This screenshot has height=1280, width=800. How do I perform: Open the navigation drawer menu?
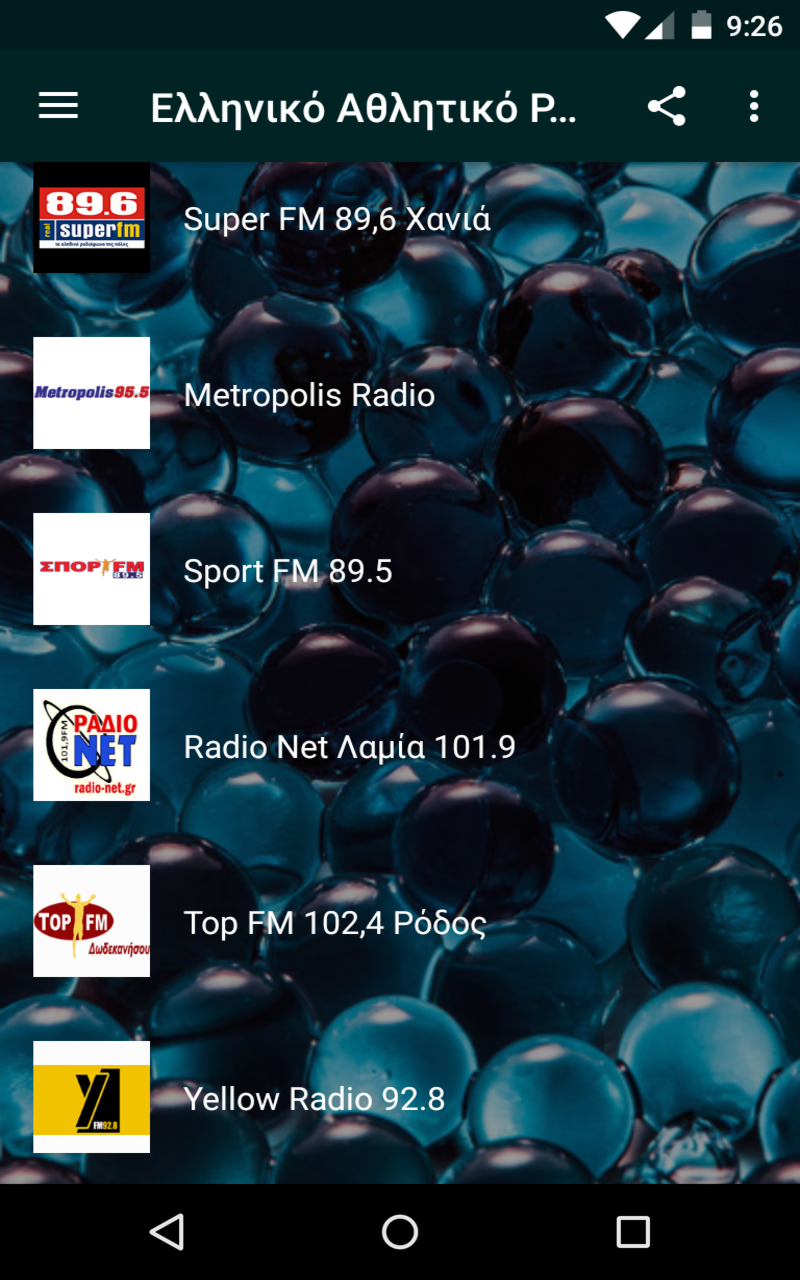tap(58, 106)
